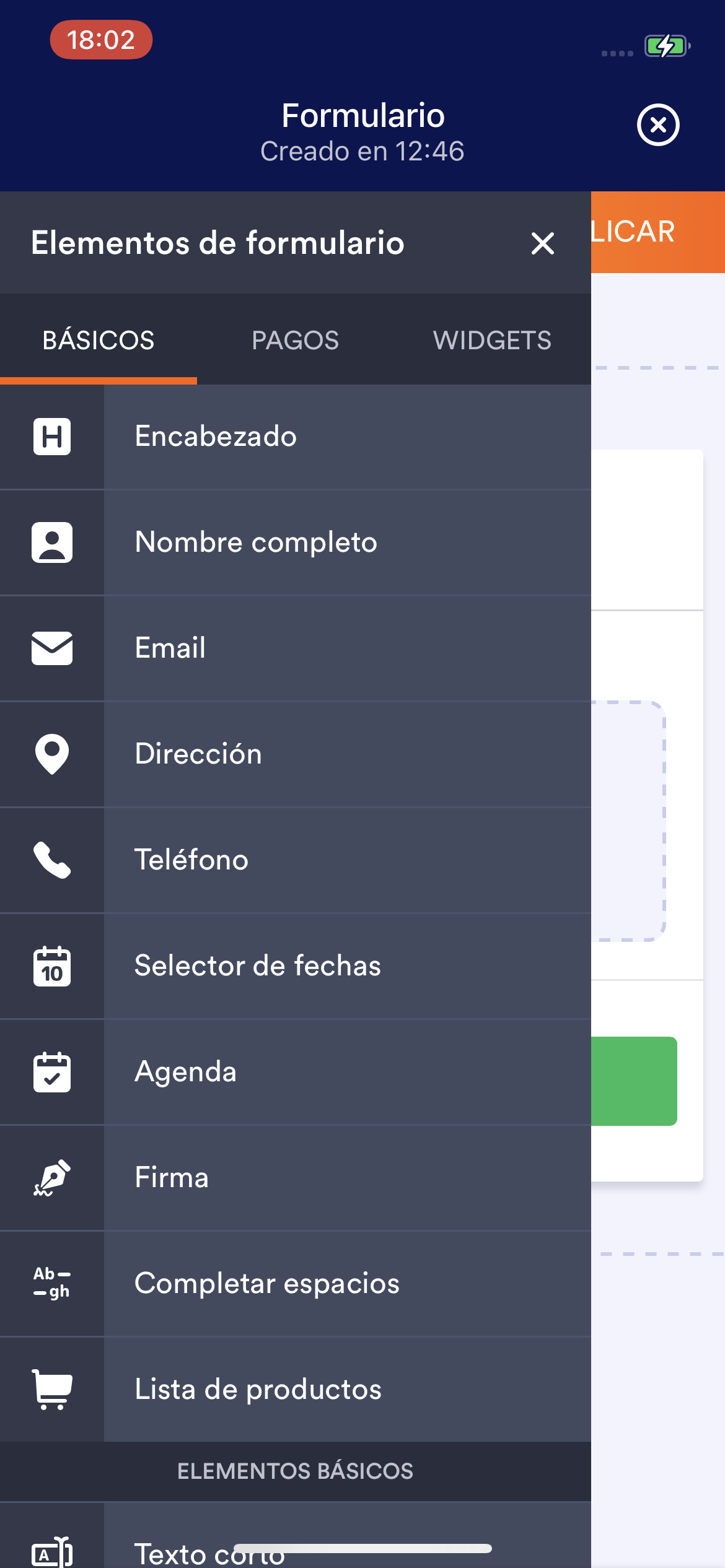Screen dimensions: 725x1568
Task: Add a Firma signature field
Action: click(295, 1178)
